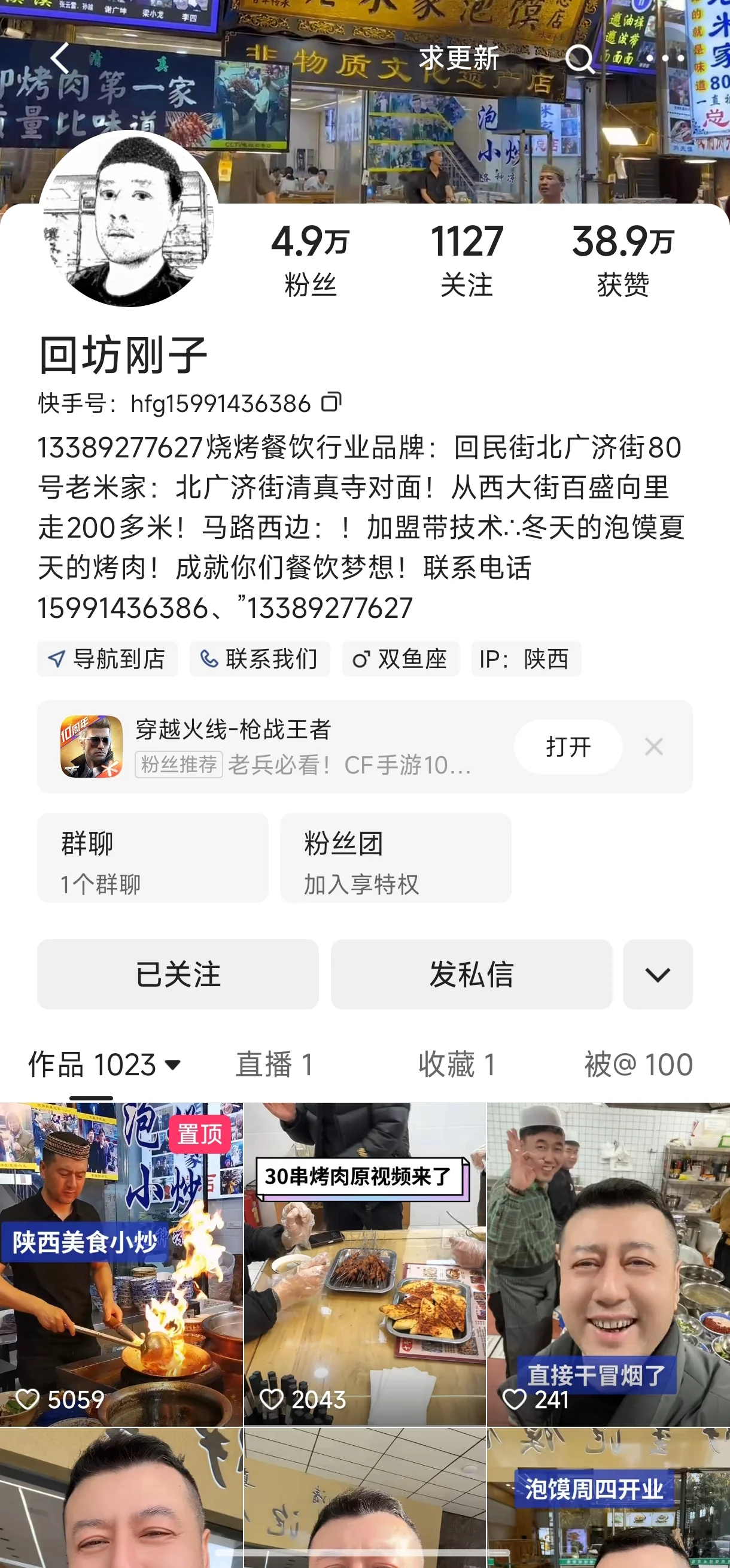Tap 联系我们 to call the shop
The height and width of the screenshot is (1568, 730).
click(x=260, y=659)
